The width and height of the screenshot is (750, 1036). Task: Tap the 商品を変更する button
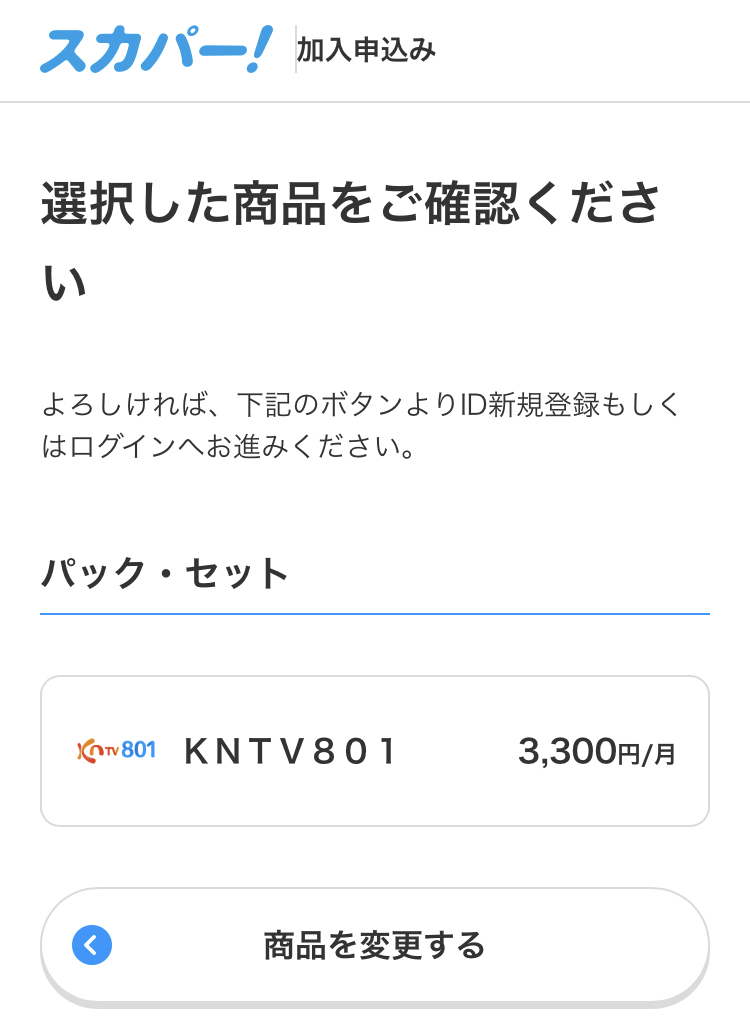coord(374,945)
